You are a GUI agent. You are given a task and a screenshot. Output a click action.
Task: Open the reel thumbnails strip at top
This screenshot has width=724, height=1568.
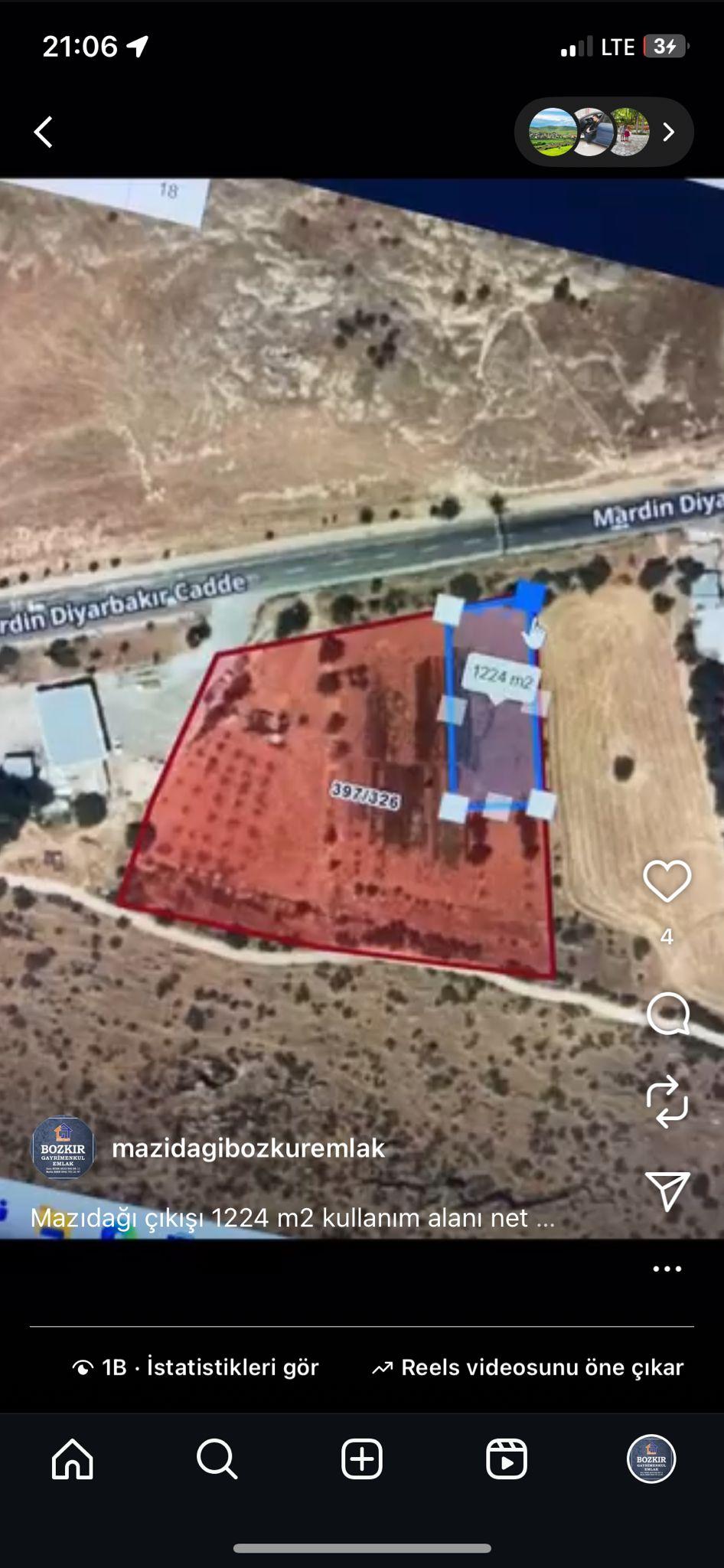(603, 132)
